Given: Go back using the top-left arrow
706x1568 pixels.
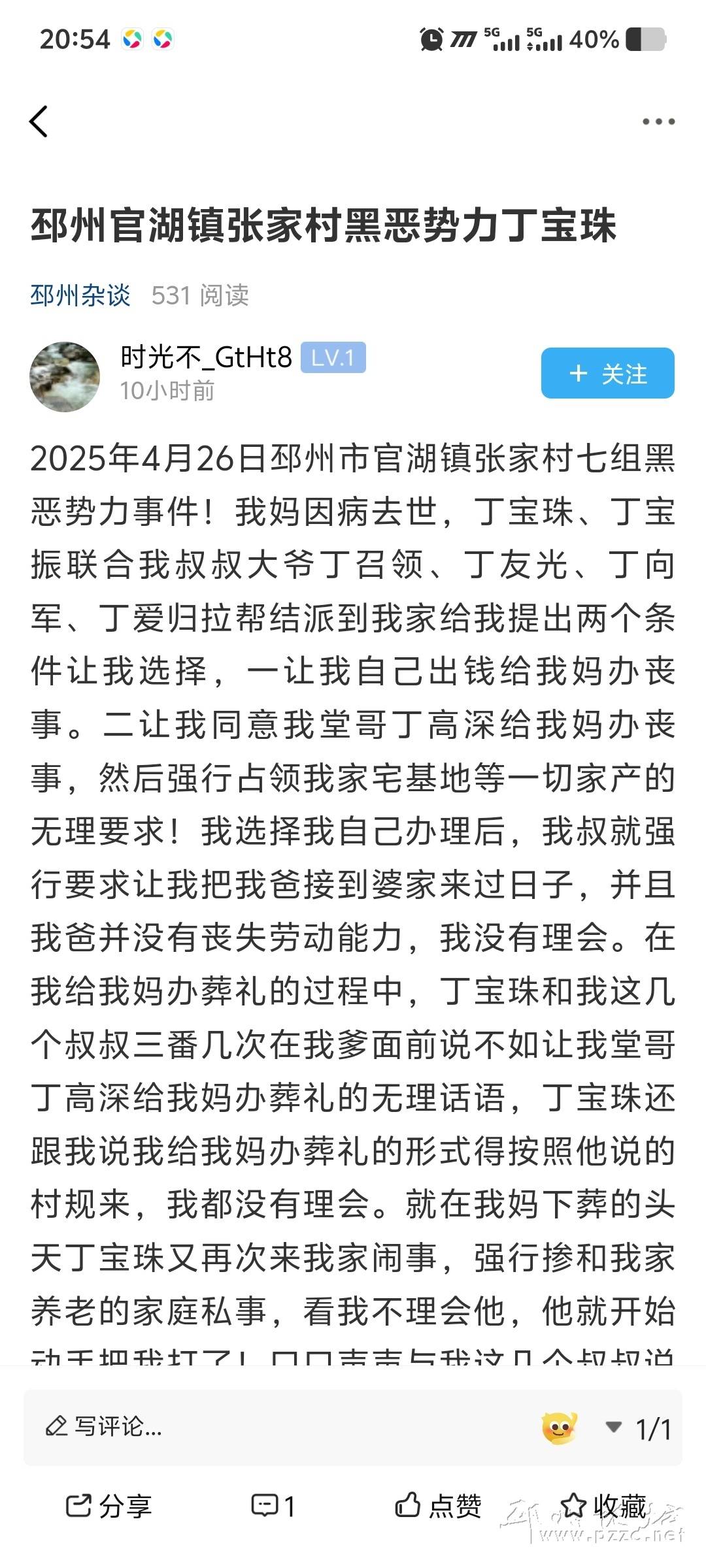Looking at the screenshot, I should pos(39,122).
